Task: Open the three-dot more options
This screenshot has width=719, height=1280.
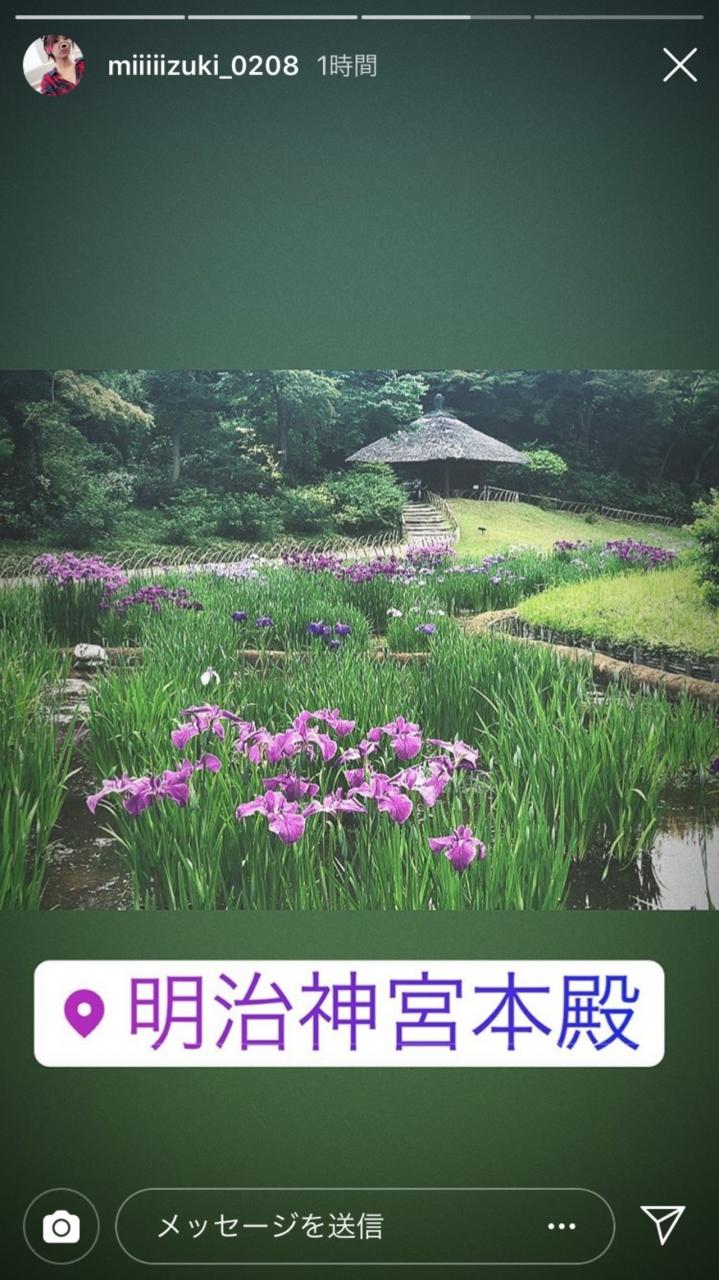Action: (562, 1226)
